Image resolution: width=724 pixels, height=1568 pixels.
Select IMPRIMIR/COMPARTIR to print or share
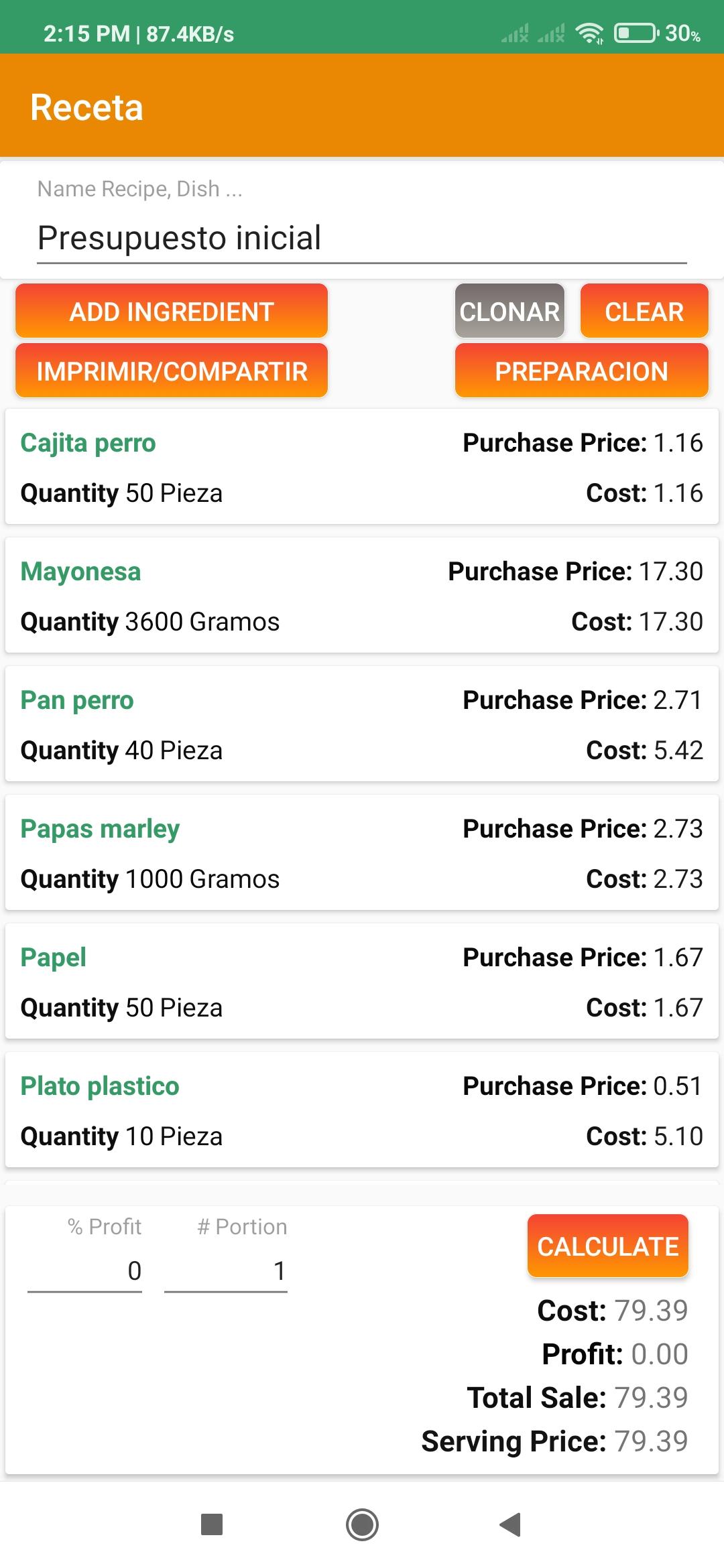172,371
